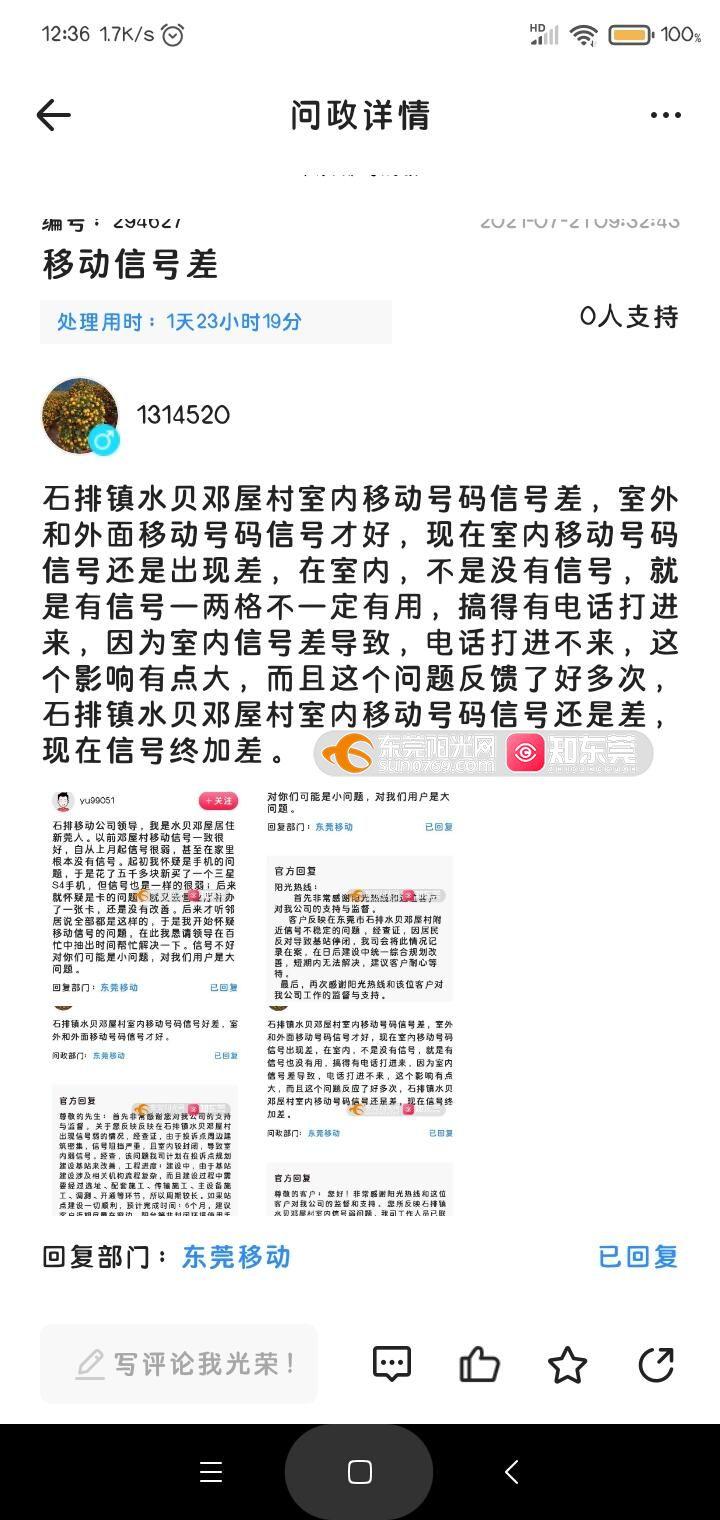Tap the 写评论我光荣 comment field
This screenshot has height=1520, width=720.
point(179,1364)
